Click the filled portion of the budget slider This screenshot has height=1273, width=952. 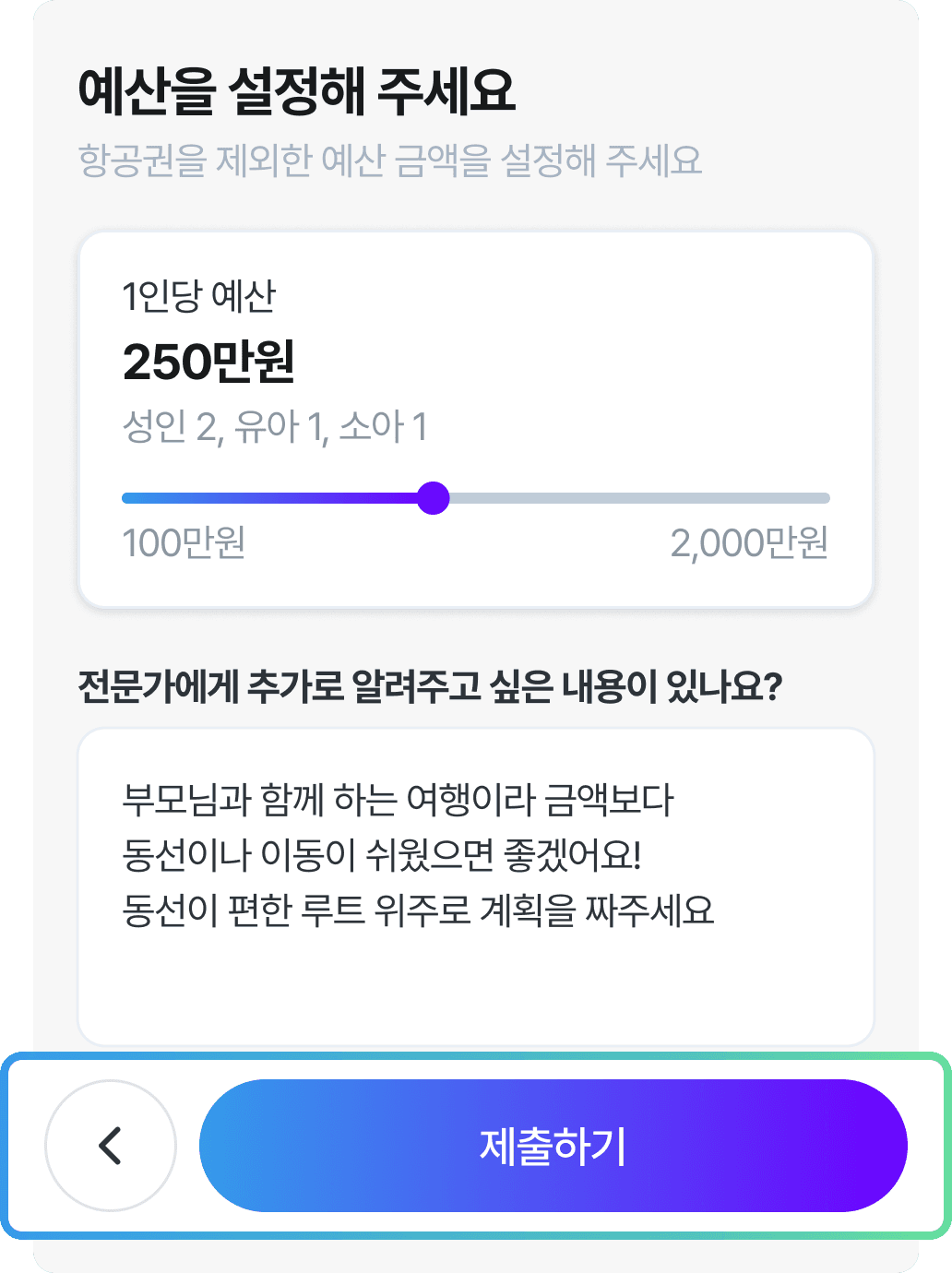(x=277, y=498)
